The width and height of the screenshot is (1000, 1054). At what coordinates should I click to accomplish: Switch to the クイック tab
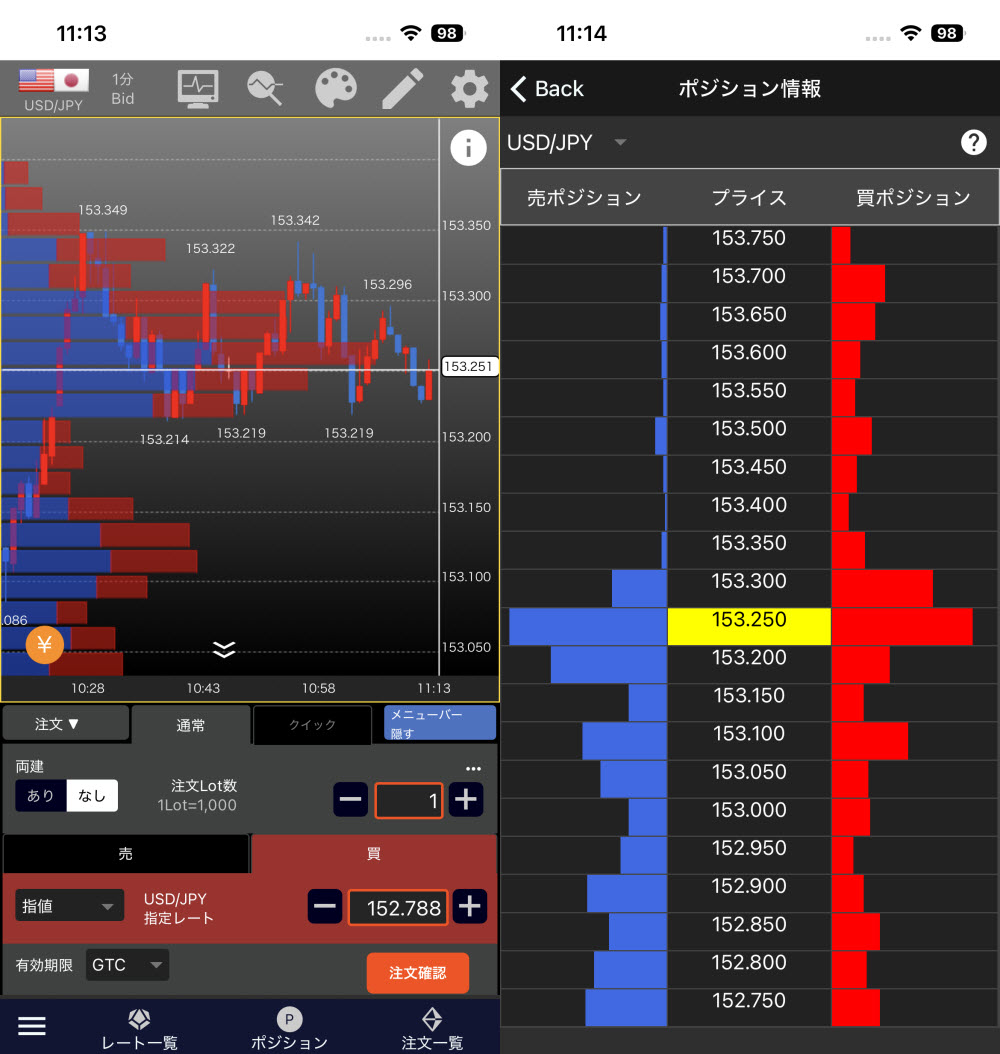pos(313,725)
